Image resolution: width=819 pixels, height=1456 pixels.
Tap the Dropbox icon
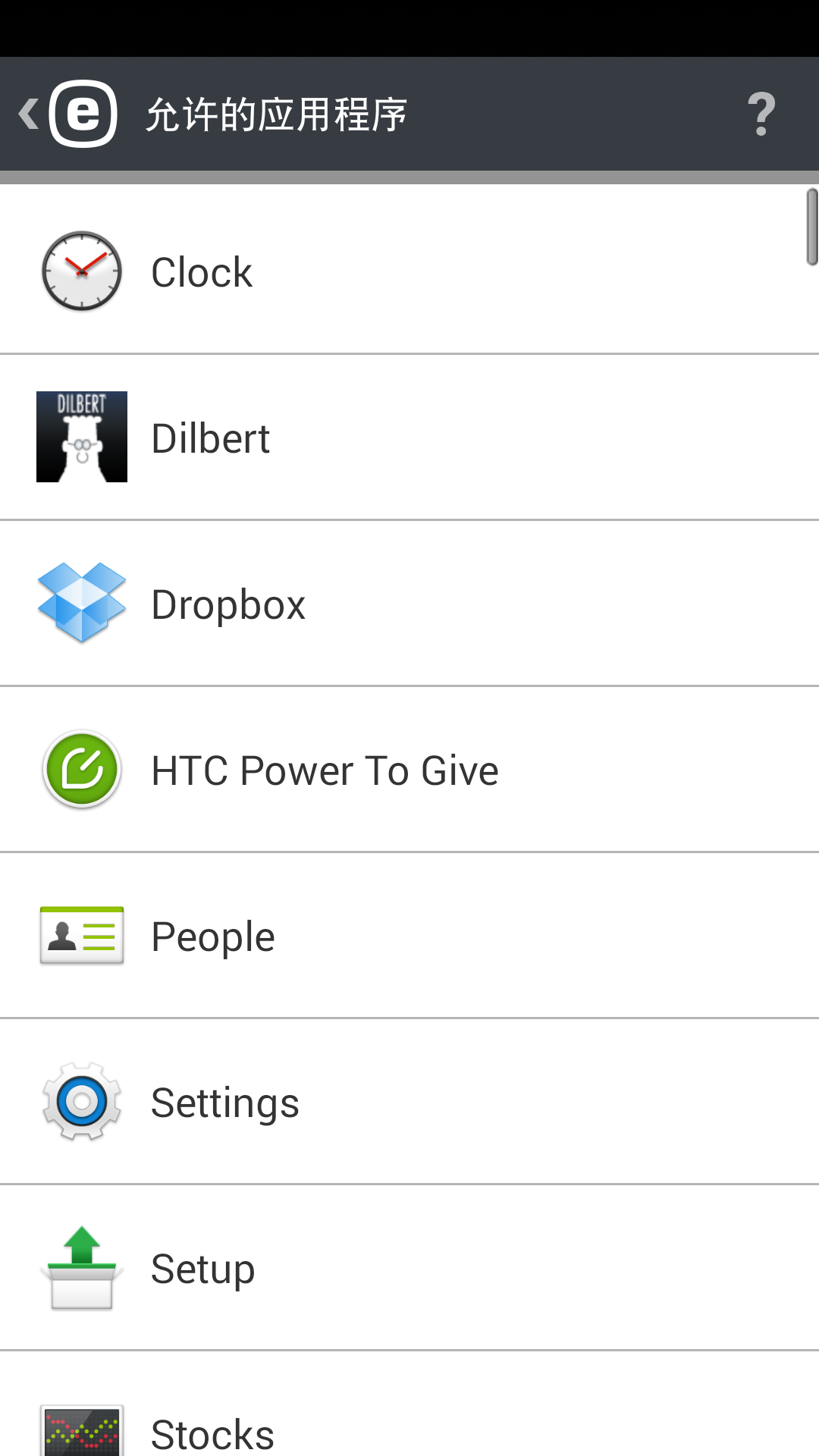point(81,603)
